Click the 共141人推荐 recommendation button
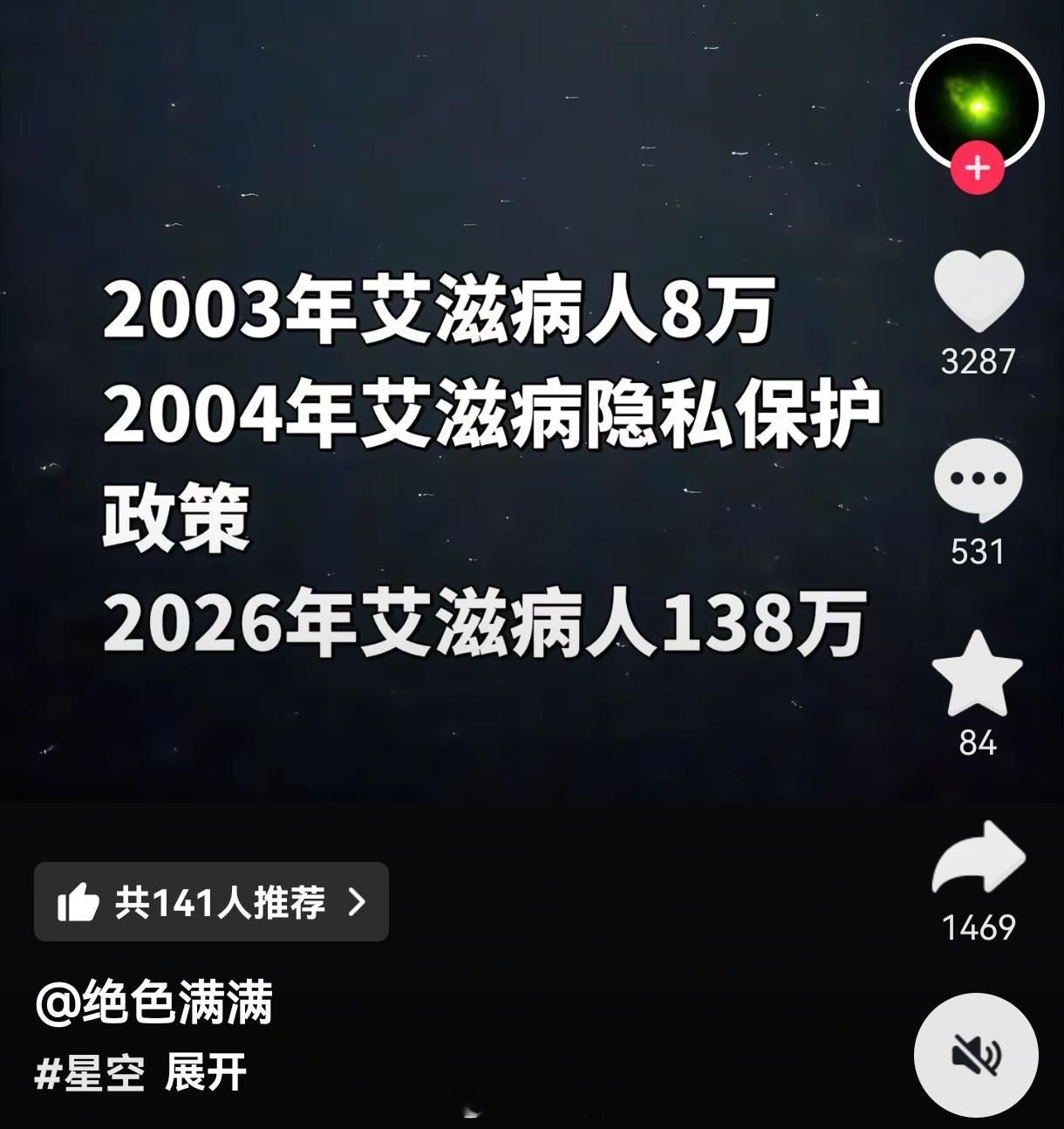Viewport: 1064px width, 1129px height. (x=209, y=904)
